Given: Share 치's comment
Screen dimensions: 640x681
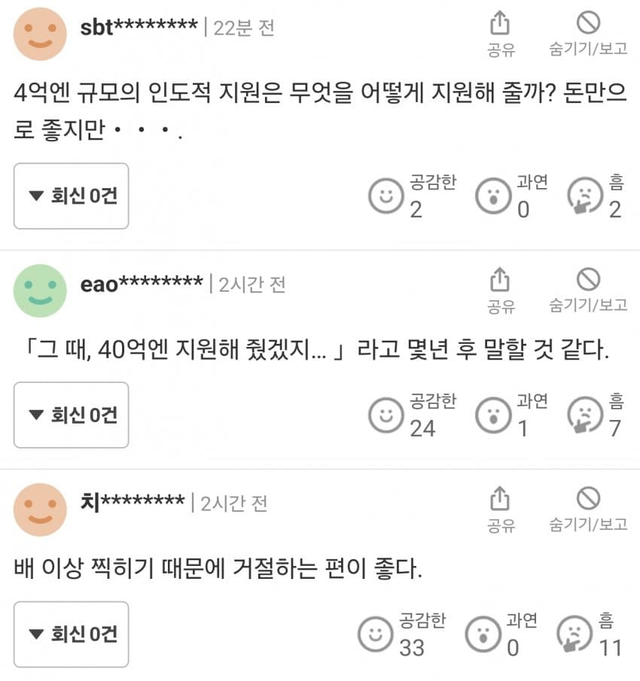Looking at the screenshot, I should 501,508.
